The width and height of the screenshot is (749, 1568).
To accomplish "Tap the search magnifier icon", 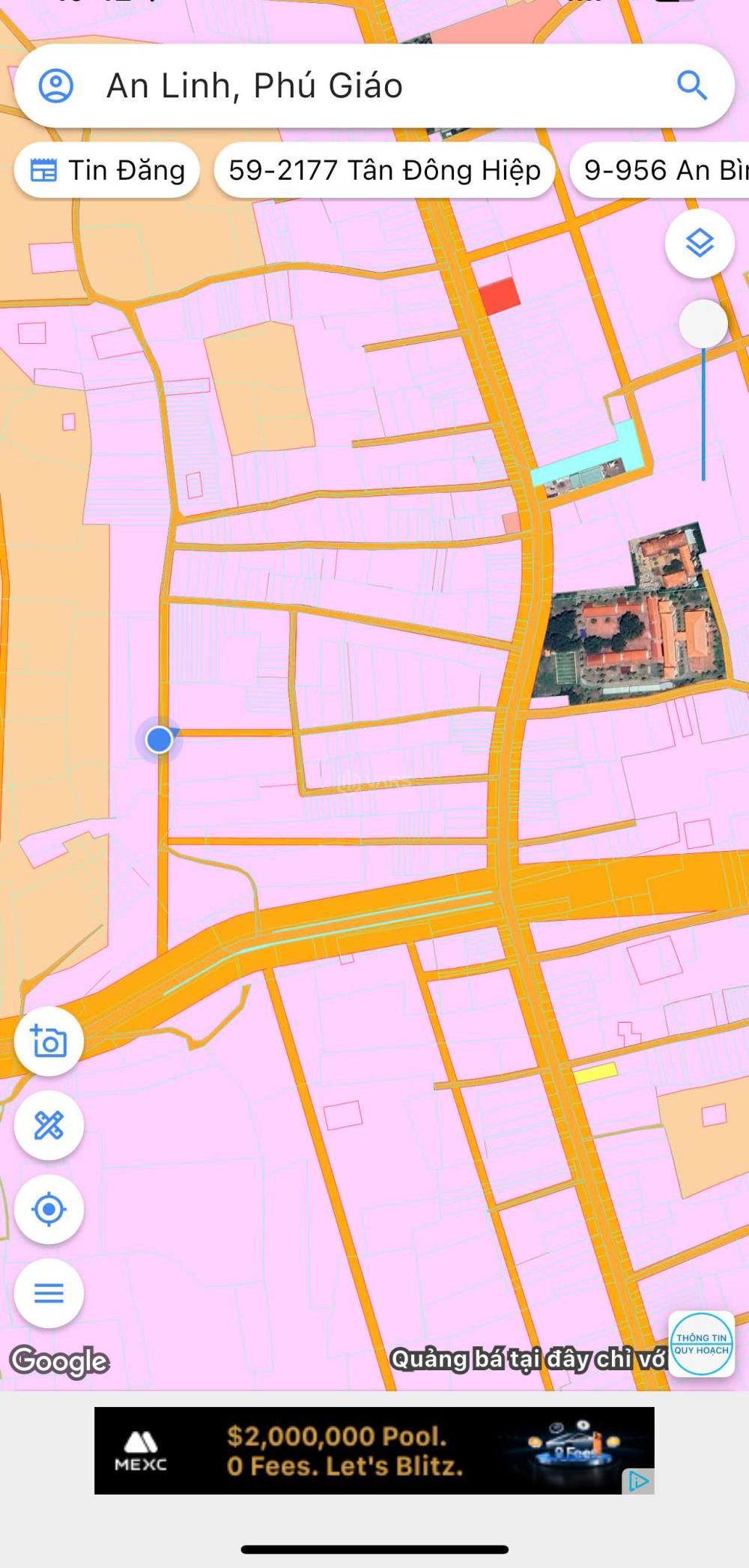I will coord(691,86).
